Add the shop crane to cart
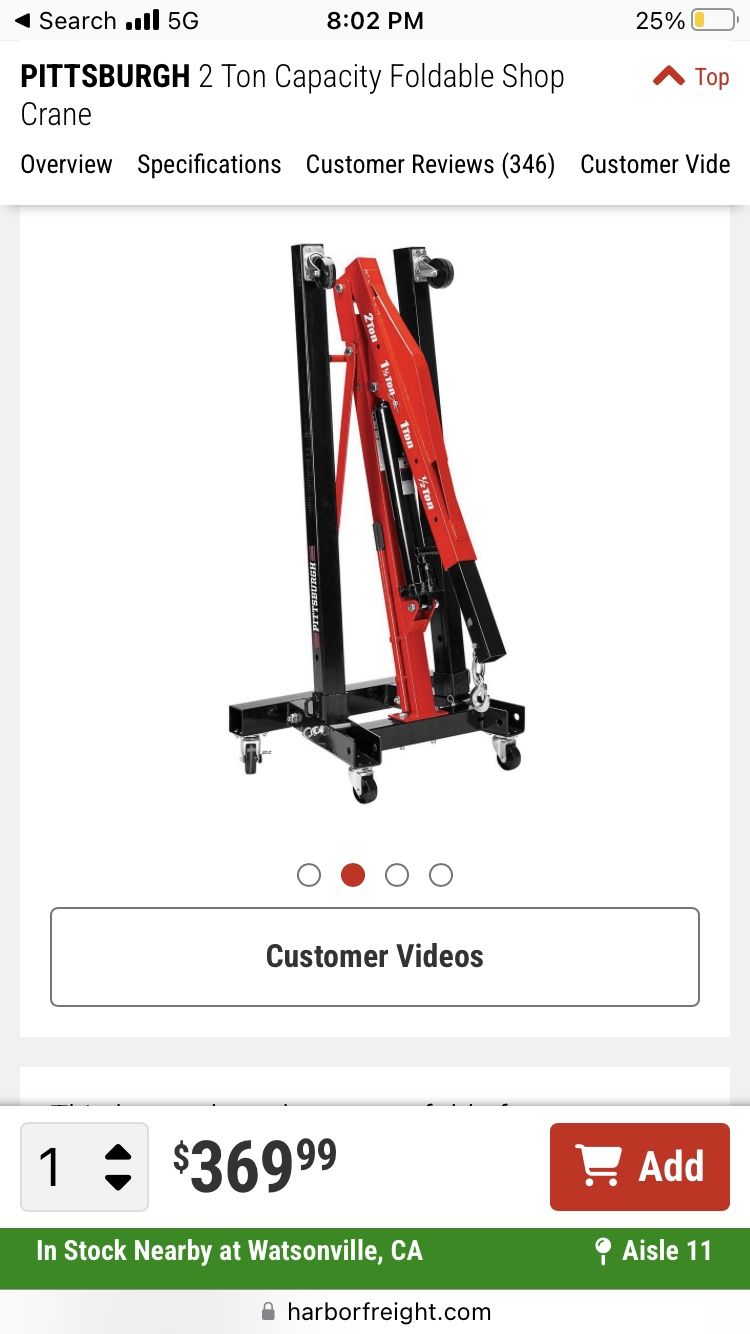The height and width of the screenshot is (1334, 750). [640, 1167]
